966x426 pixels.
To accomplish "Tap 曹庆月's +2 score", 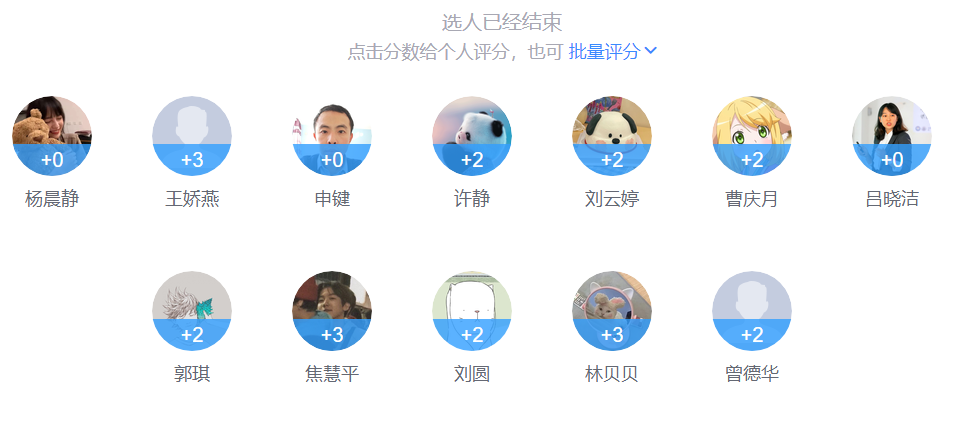I will [x=752, y=160].
